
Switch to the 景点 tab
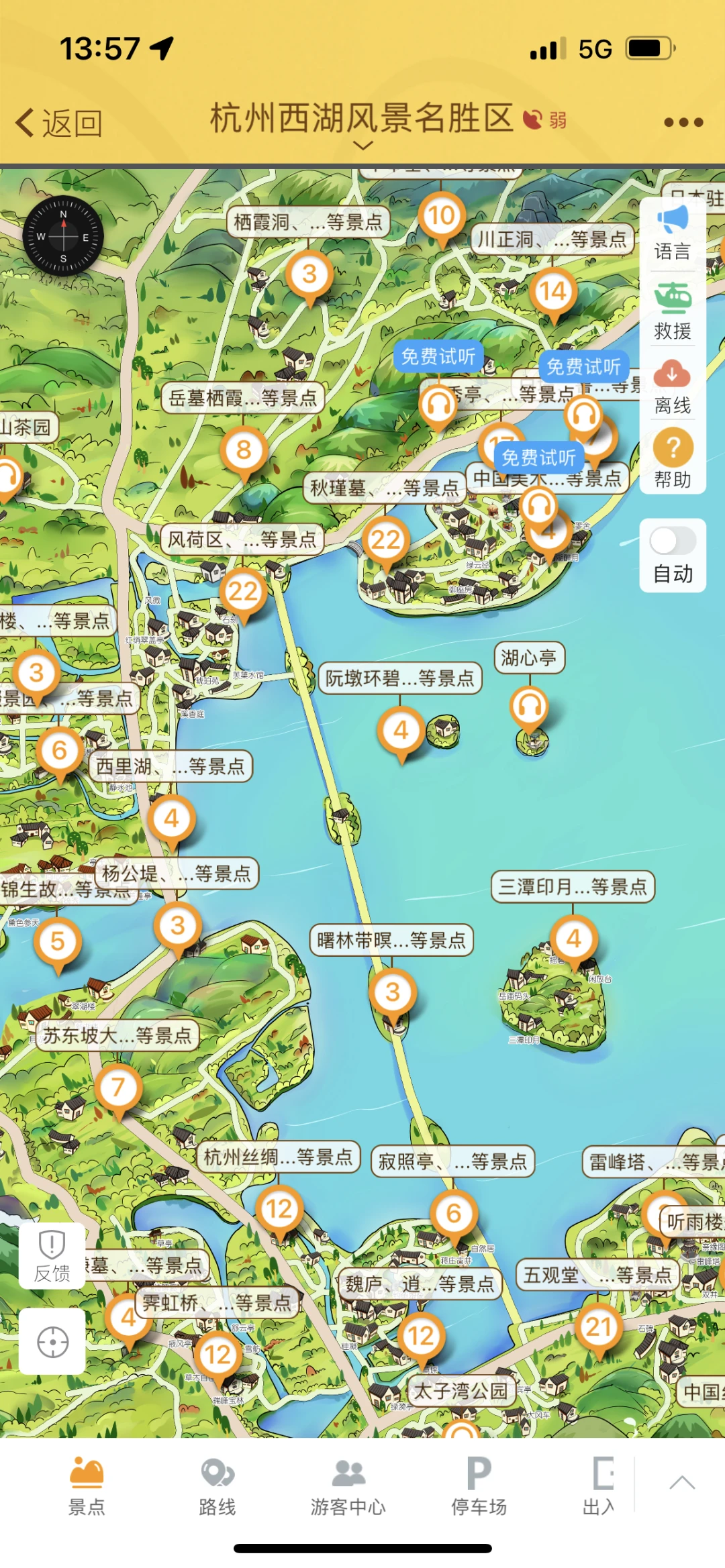87,1487
